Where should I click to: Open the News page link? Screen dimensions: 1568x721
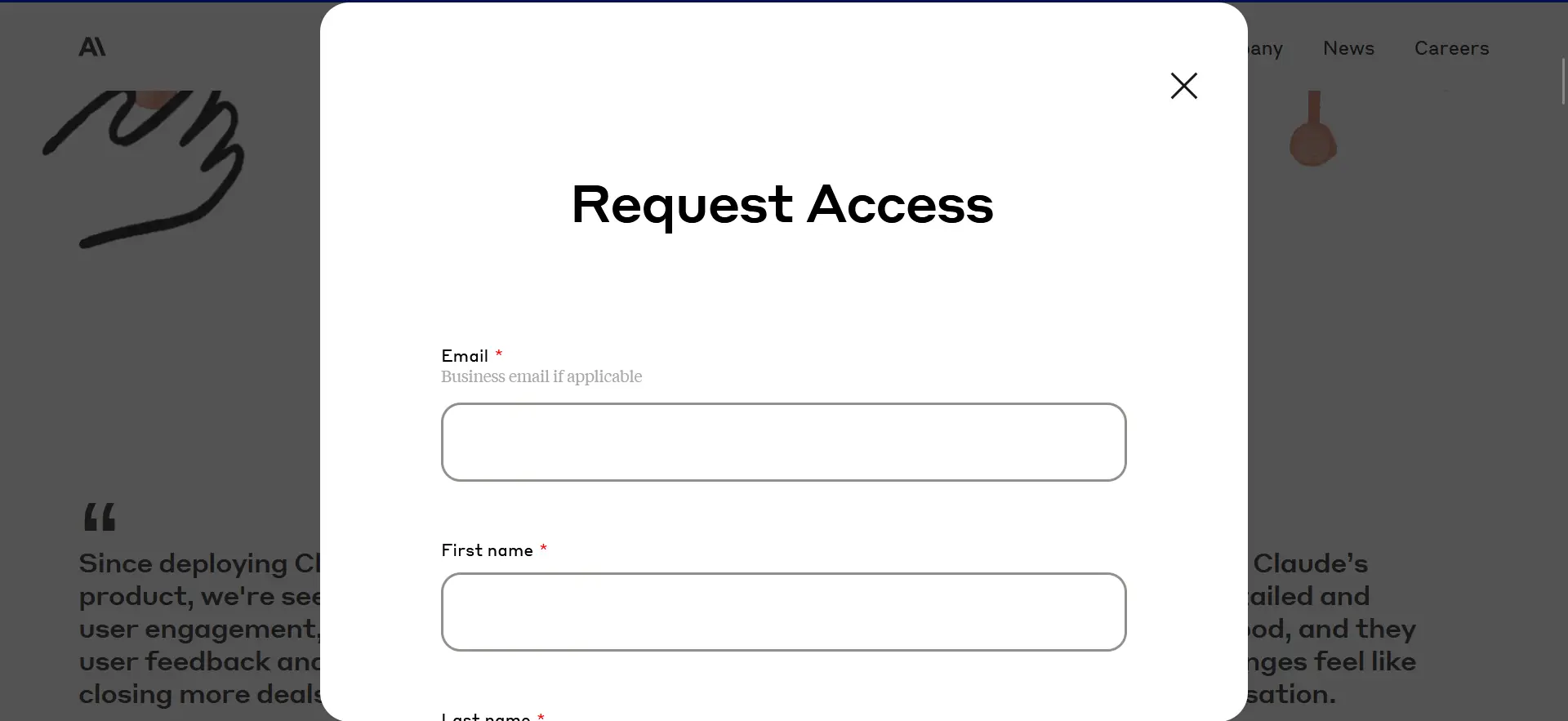(1348, 48)
